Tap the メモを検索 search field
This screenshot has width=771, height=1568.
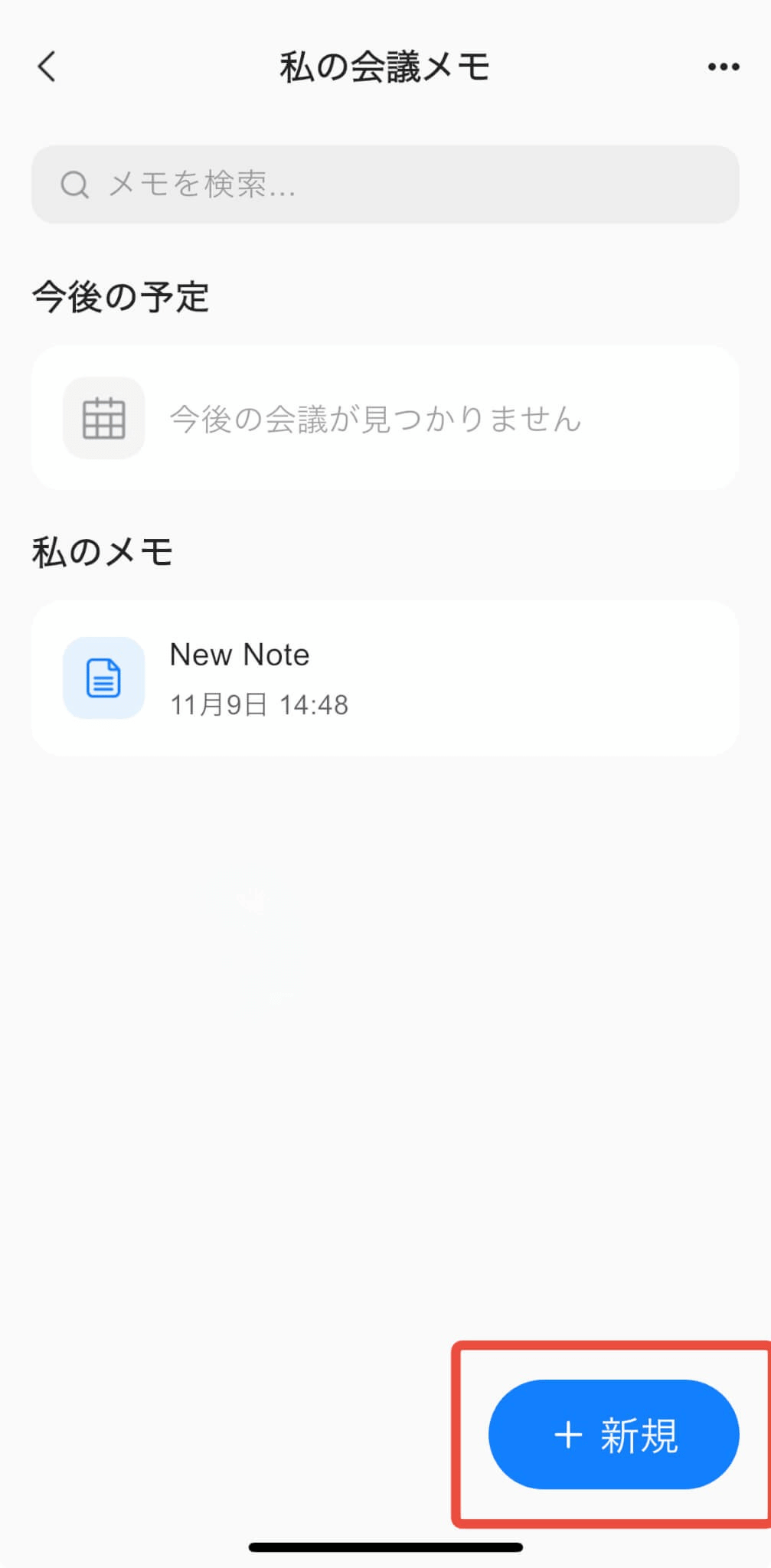coord(385,185)
